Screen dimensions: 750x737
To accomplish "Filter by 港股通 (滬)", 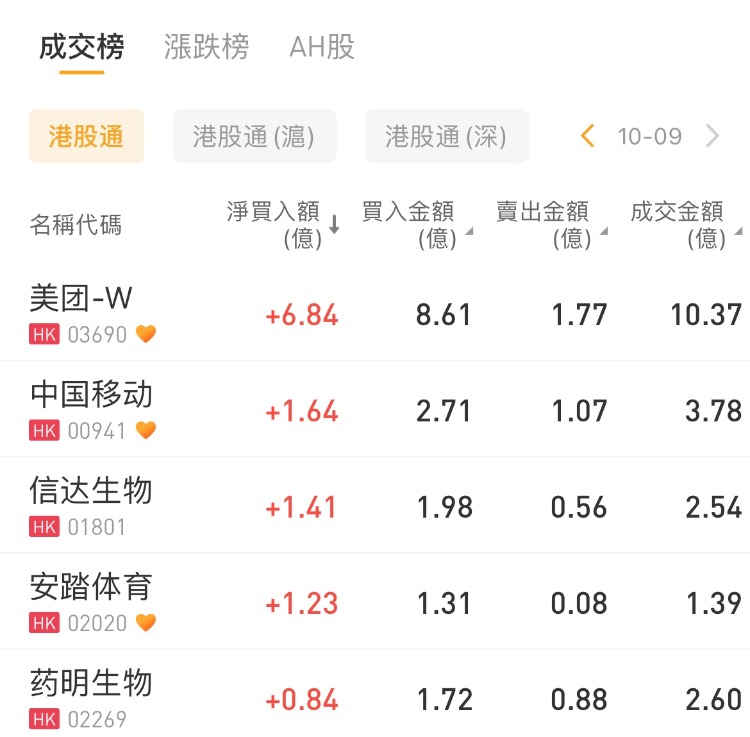I will [x=254, y=136].
